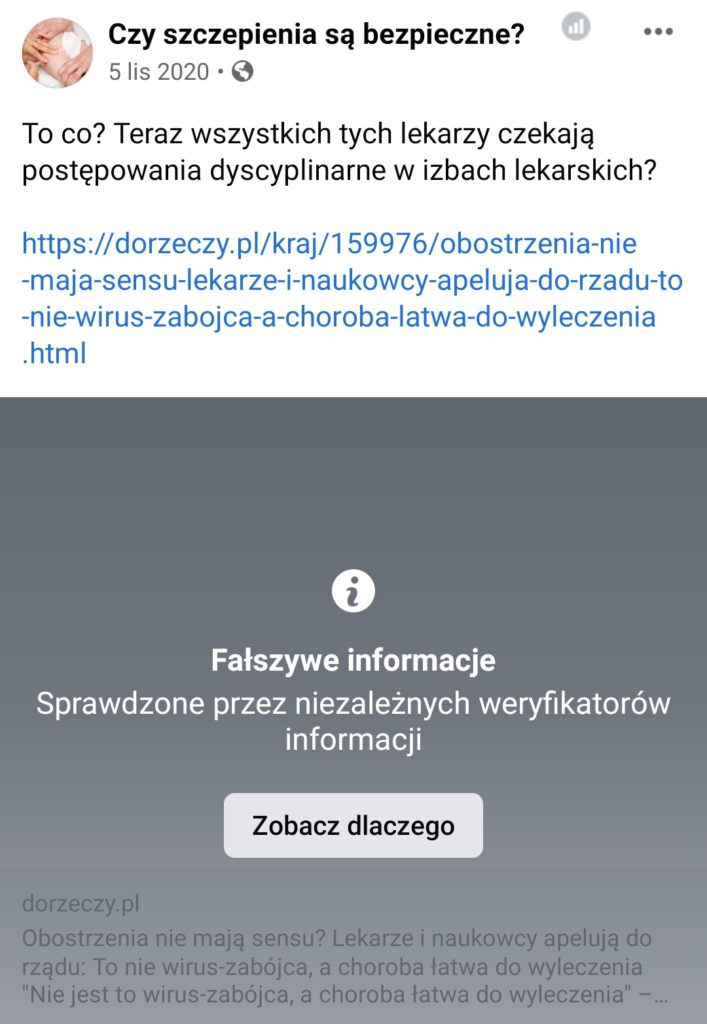This screenshot has height=1024, width=707.
Task: Open the post's three-dot overflow menu
Action: click(657, 32)
